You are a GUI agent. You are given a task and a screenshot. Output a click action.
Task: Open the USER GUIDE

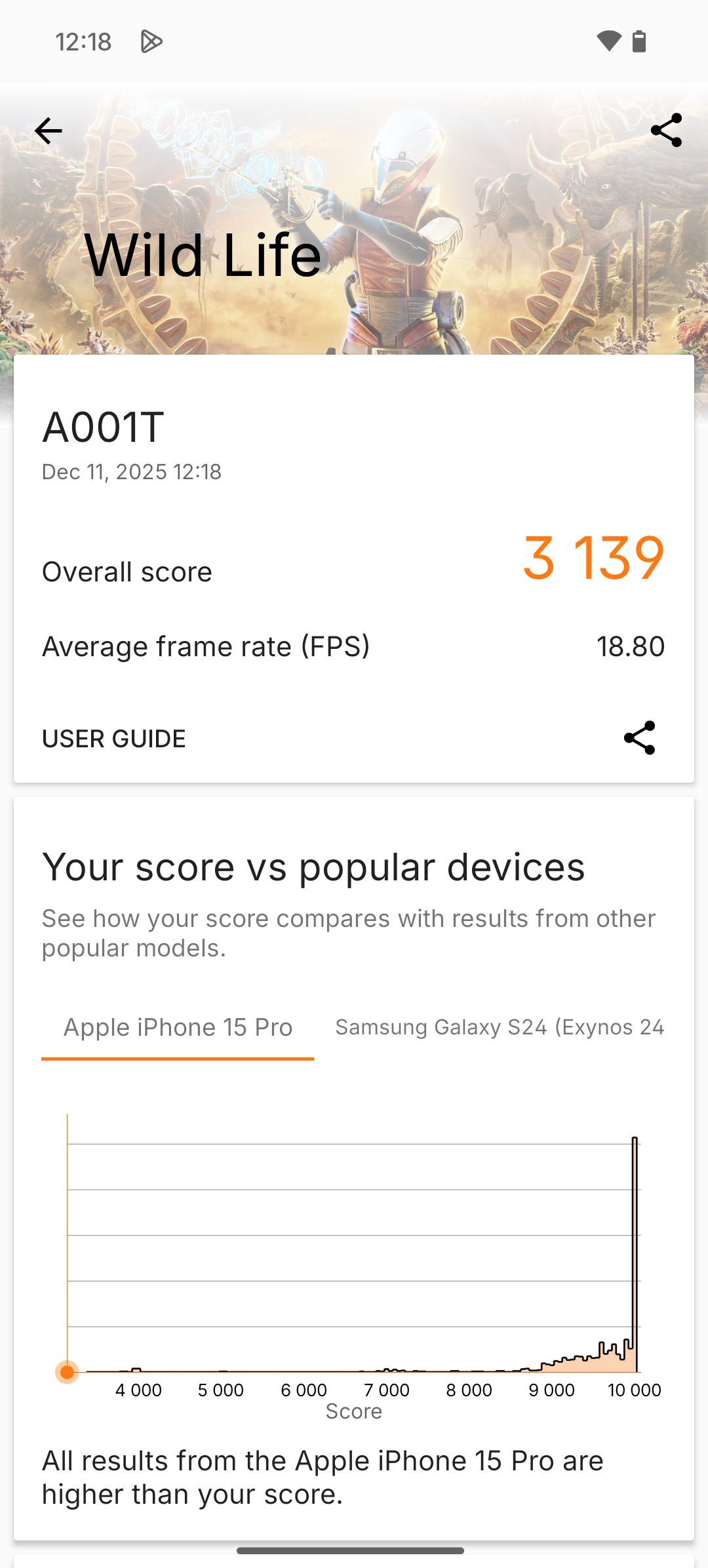(x=113, y=739)
